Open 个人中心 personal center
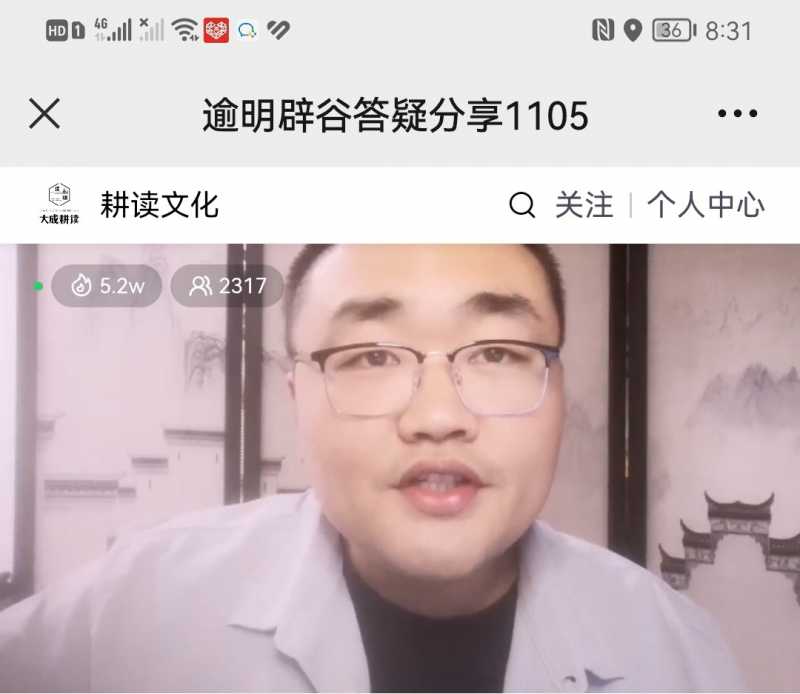800x694 pixels. click(705, 206)
